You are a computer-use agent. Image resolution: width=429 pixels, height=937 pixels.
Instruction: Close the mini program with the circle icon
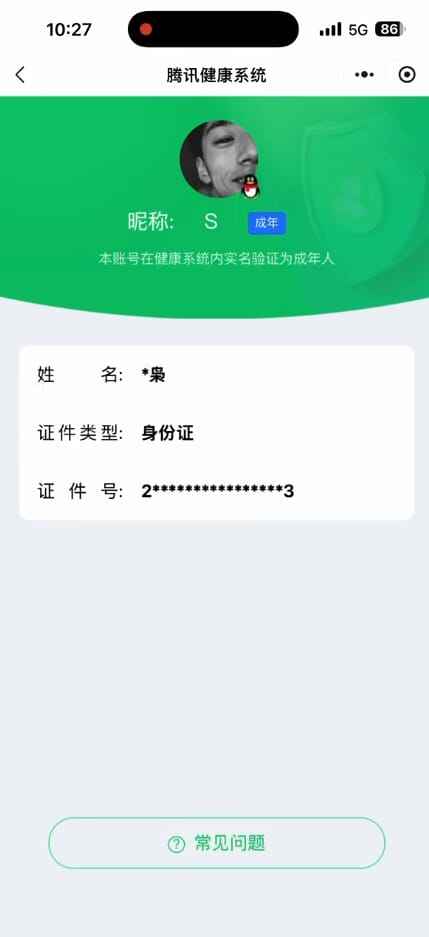[x=407, y=75]
